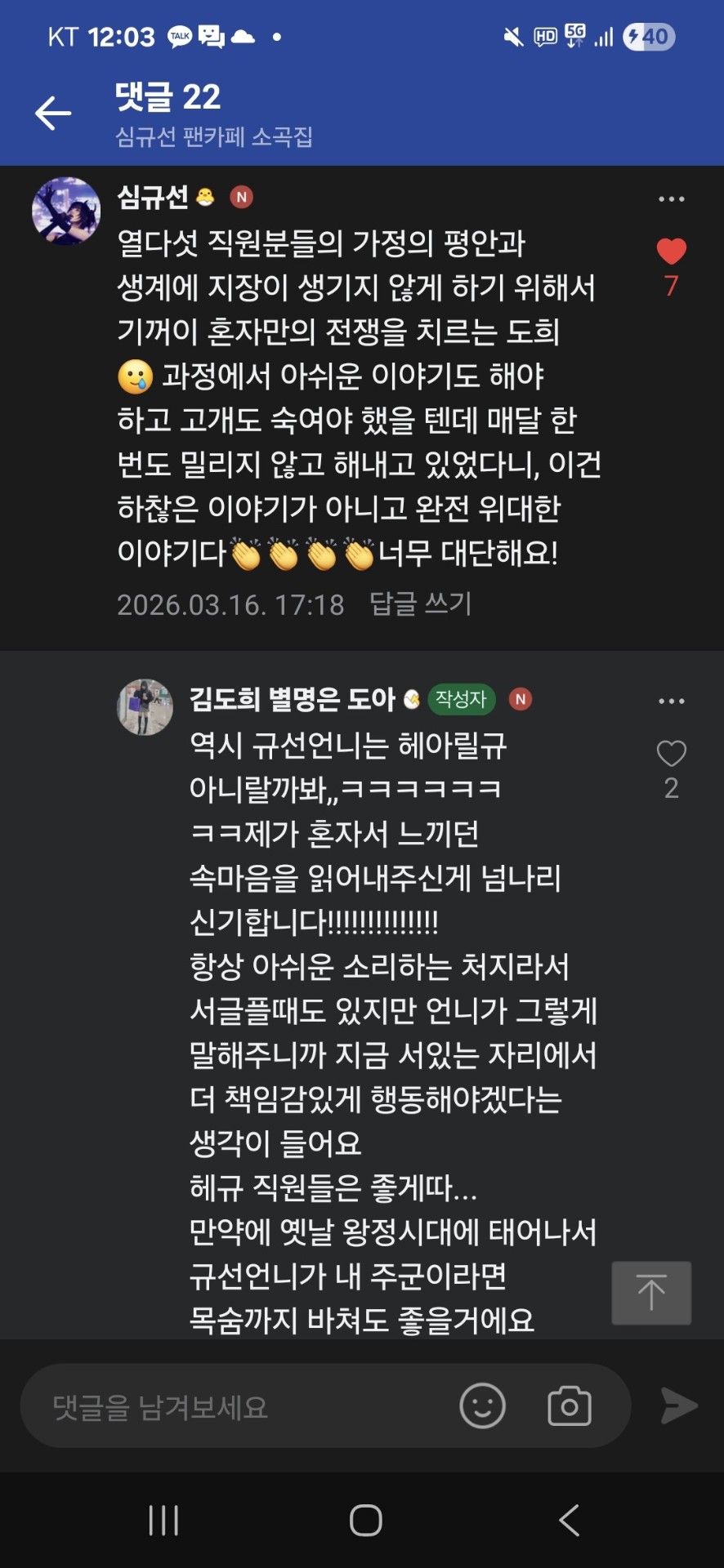Attach a photo with the camera icon
The image size is (724, 1568).
(569, 1405)
